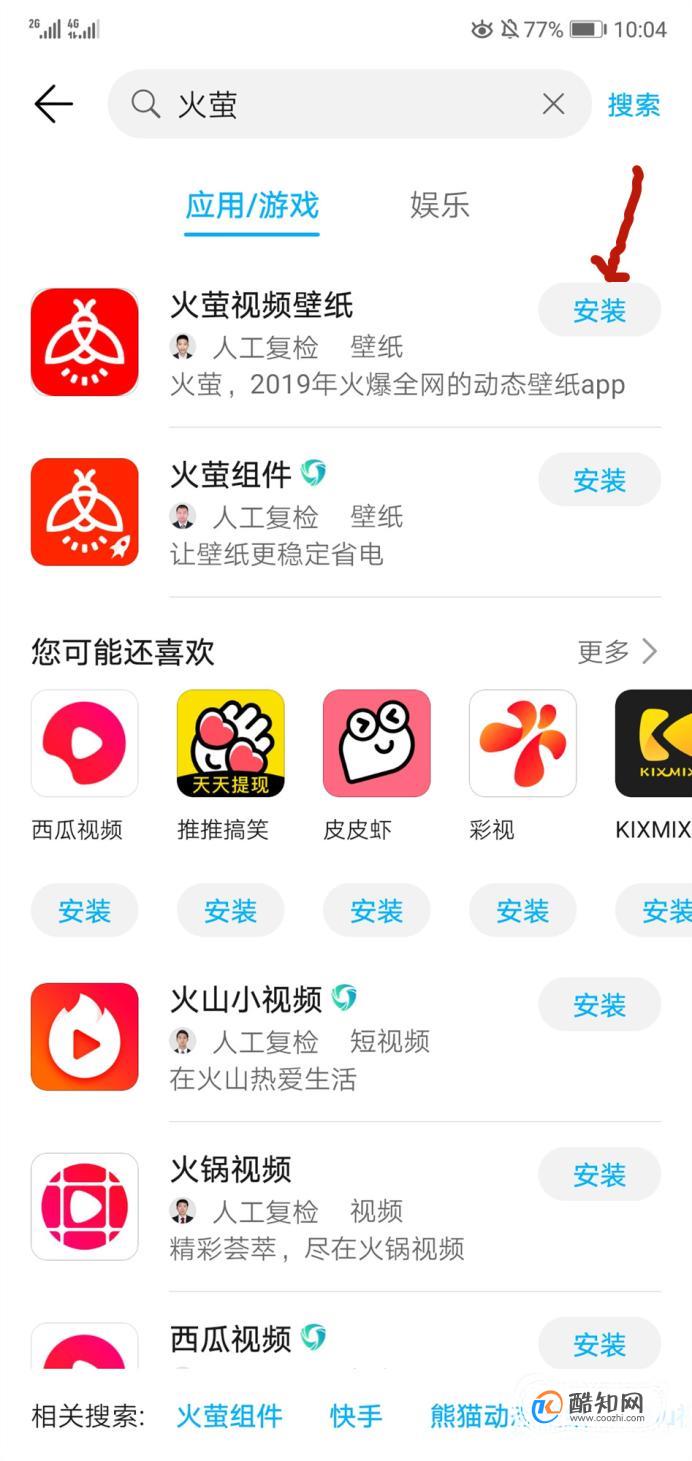Install 火山小视频
The image size is (692, 1461).
coord(599,1005)
